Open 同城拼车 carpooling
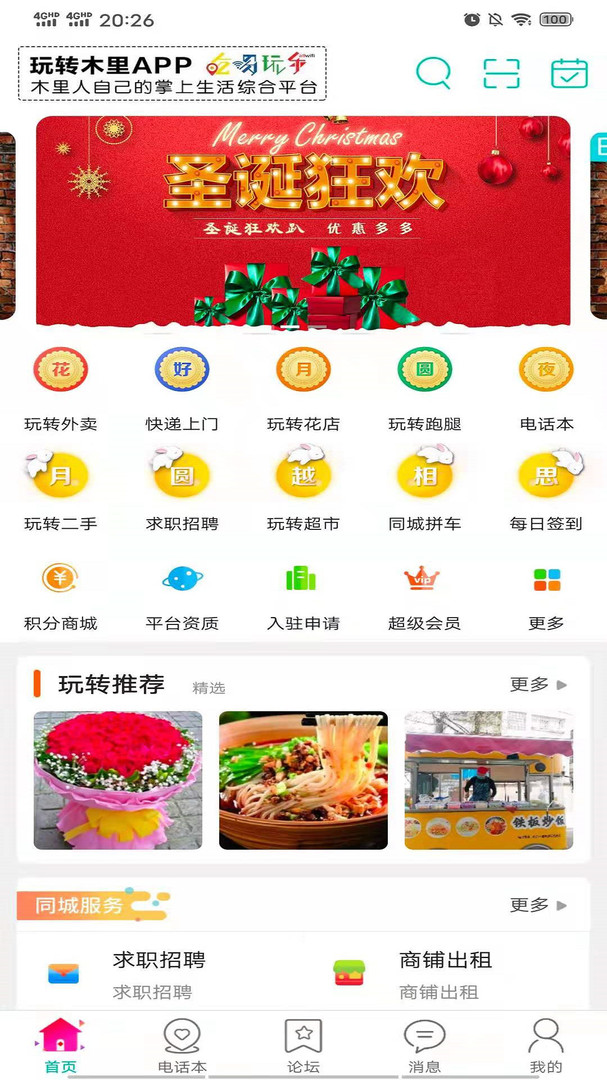Screen dimensions: 607x1080 click(425, 490)
